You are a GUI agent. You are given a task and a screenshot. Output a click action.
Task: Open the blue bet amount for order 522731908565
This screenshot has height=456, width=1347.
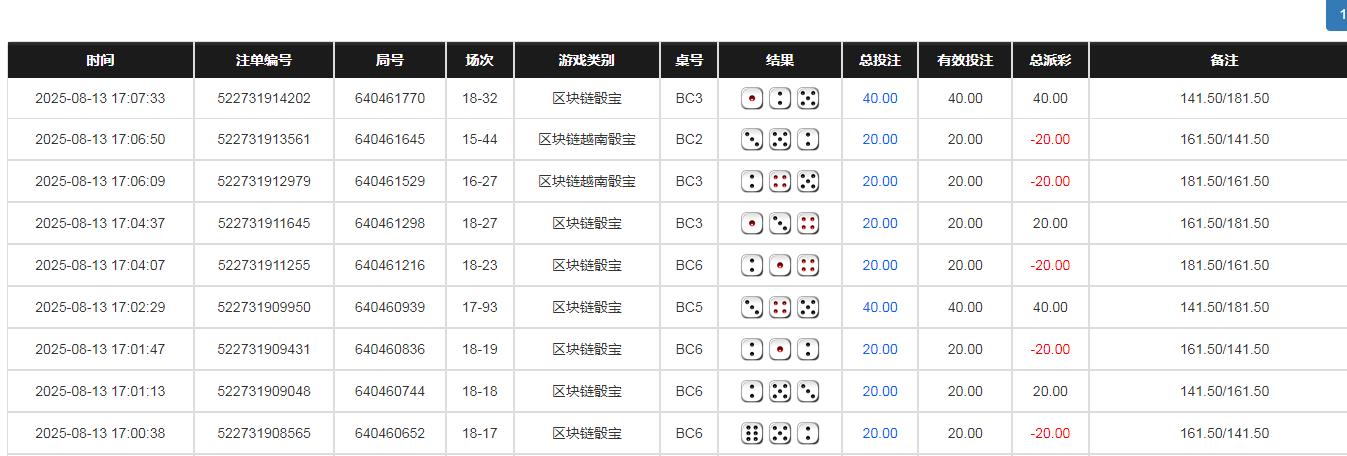pyautogui.click(x=880, y=434)
